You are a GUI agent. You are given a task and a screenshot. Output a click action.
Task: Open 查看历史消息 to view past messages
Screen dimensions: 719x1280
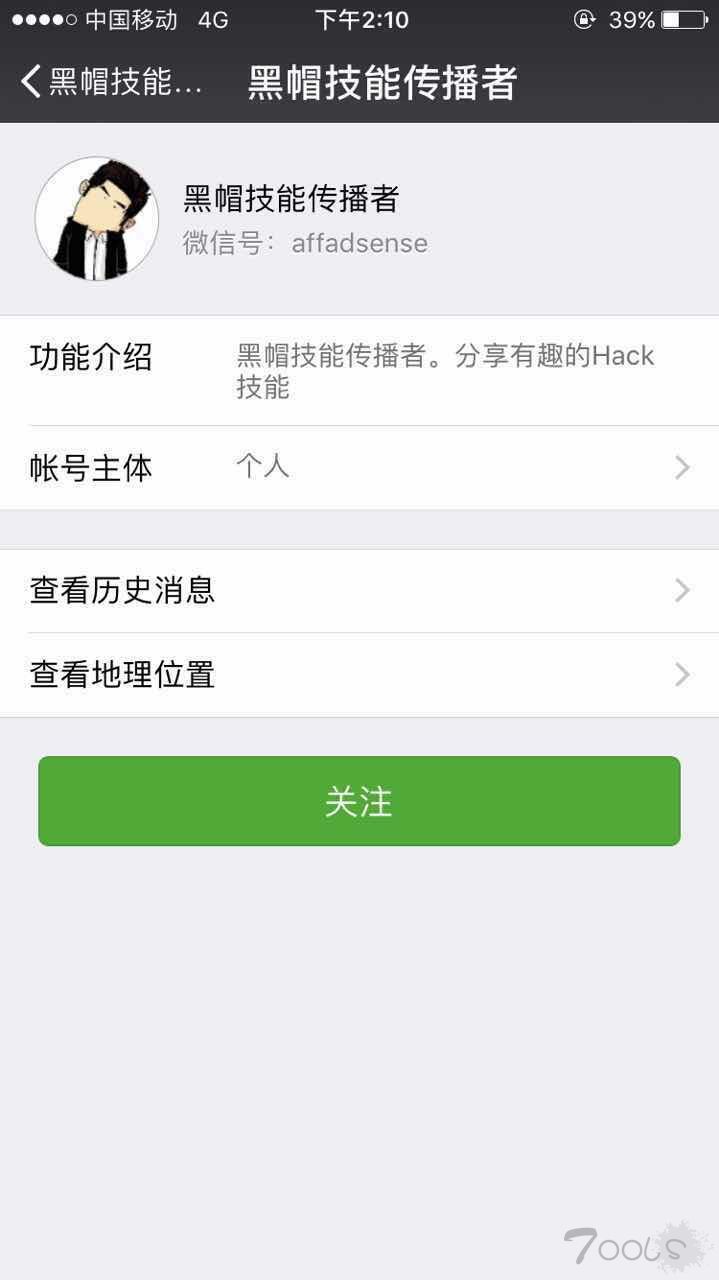[359, 591]
